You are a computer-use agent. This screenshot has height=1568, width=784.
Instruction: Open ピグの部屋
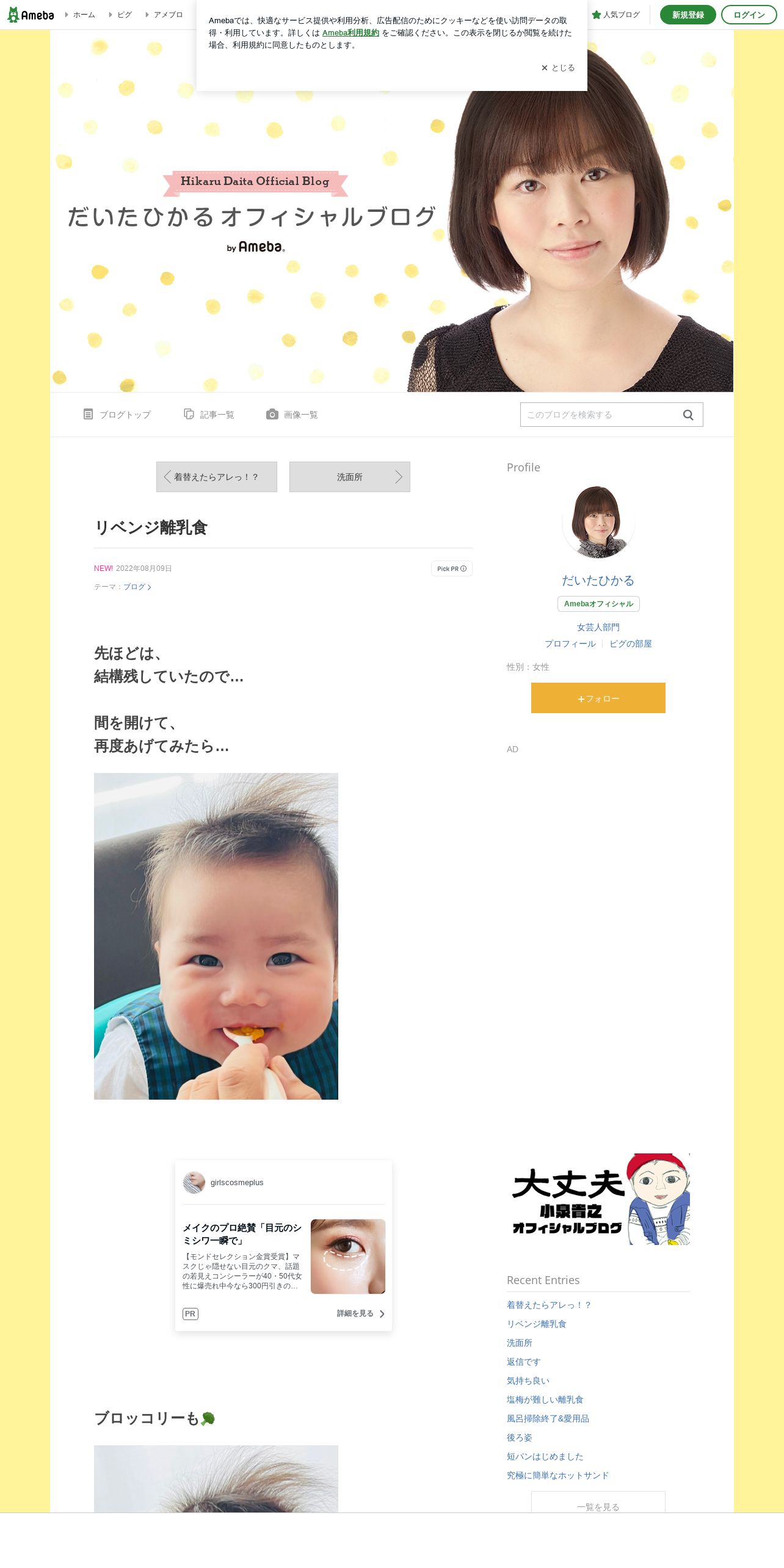631,644
